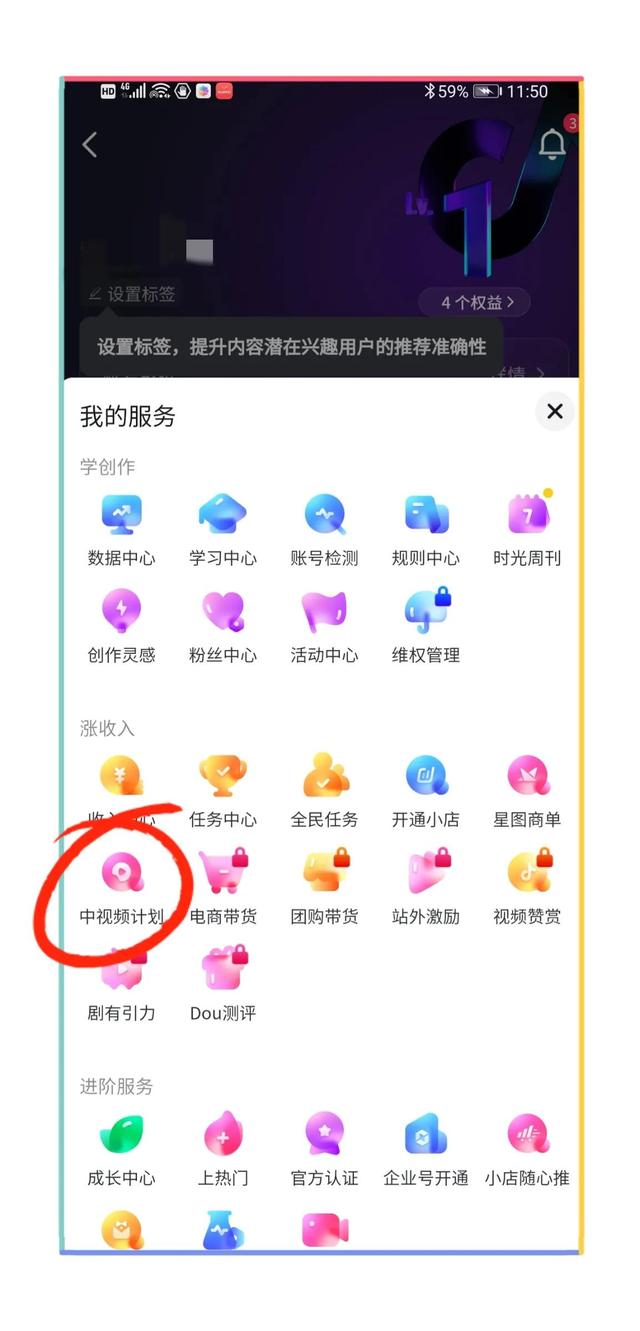Select 开通小店
The height and width of the screenshot is (1331, 640).
point(426,790)
